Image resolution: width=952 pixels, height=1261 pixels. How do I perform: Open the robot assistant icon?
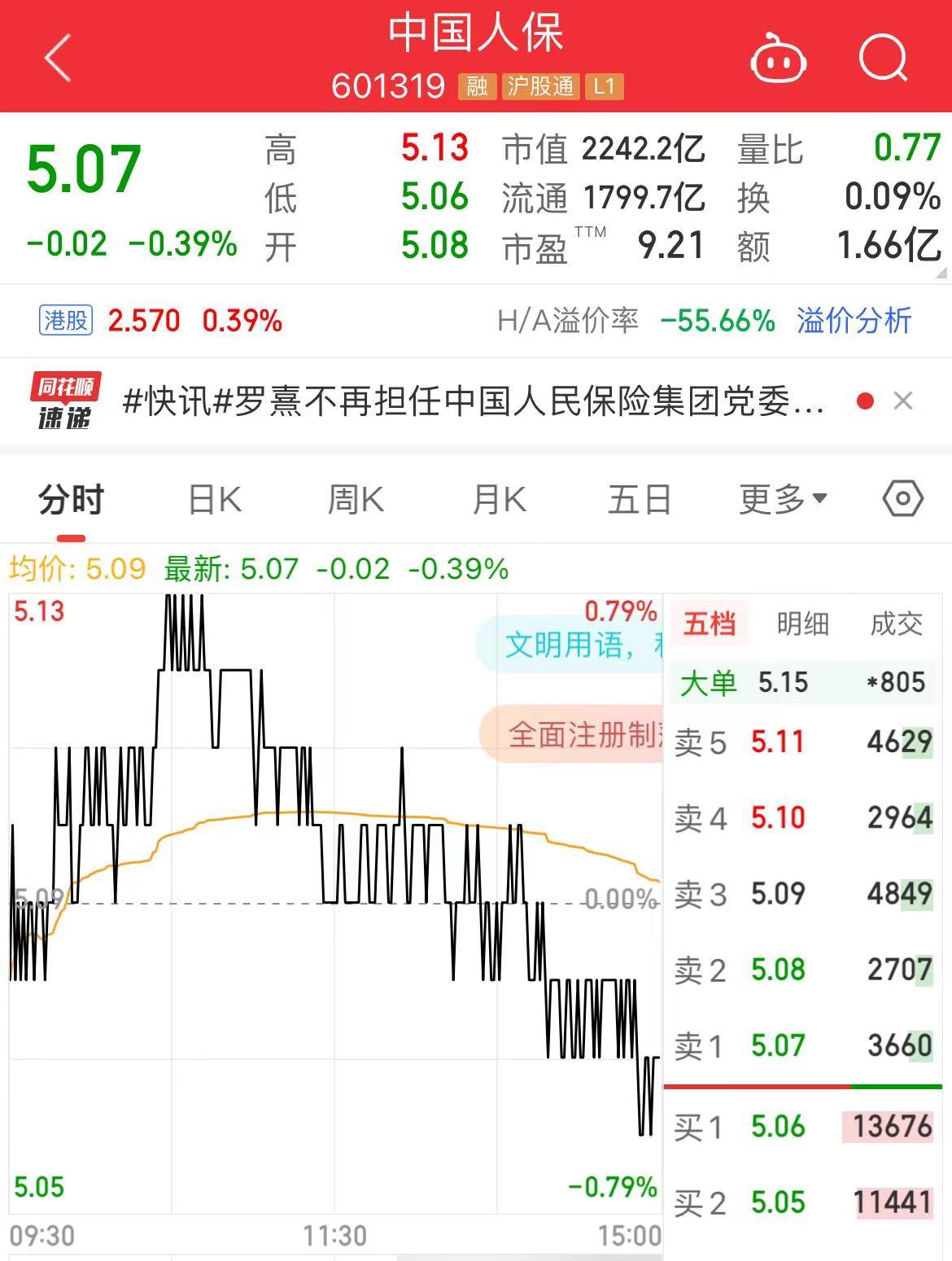tap(777, 59)
